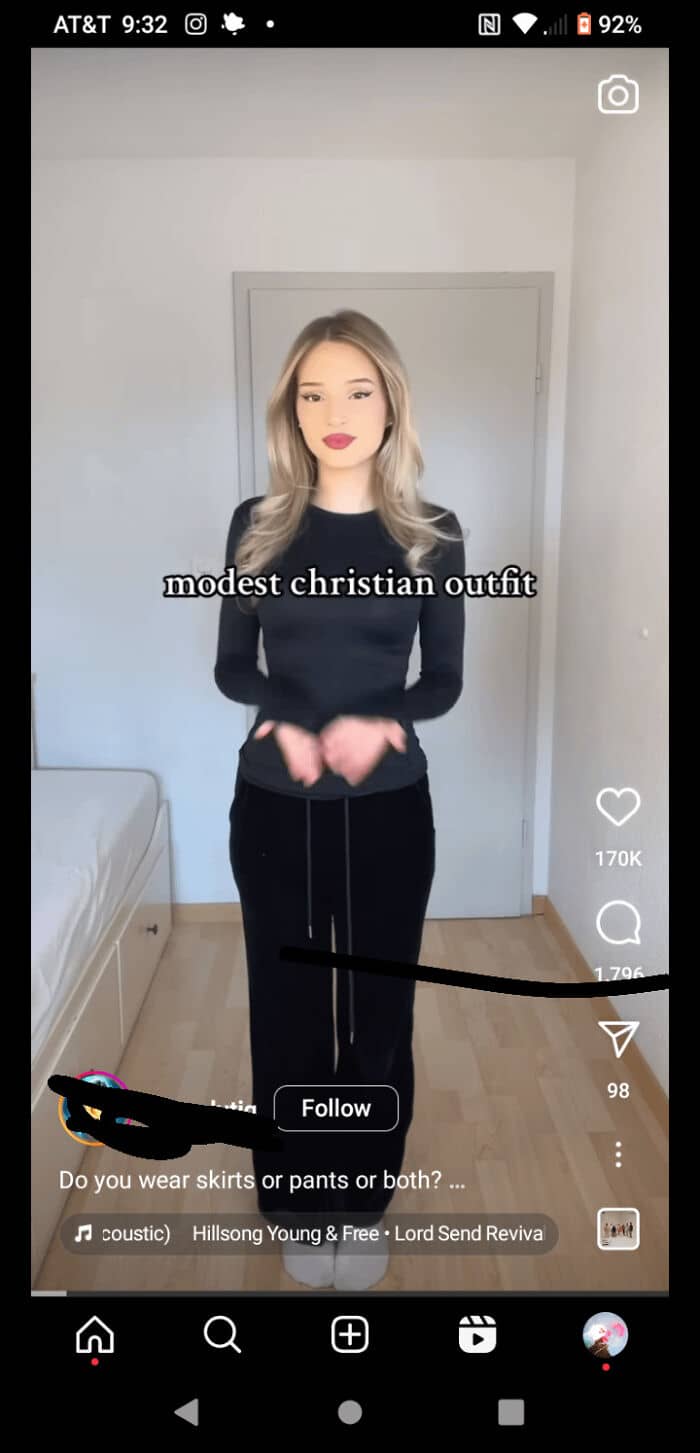Go to the phone's home screen
700x1453 pixels.
pos(350,1412)
